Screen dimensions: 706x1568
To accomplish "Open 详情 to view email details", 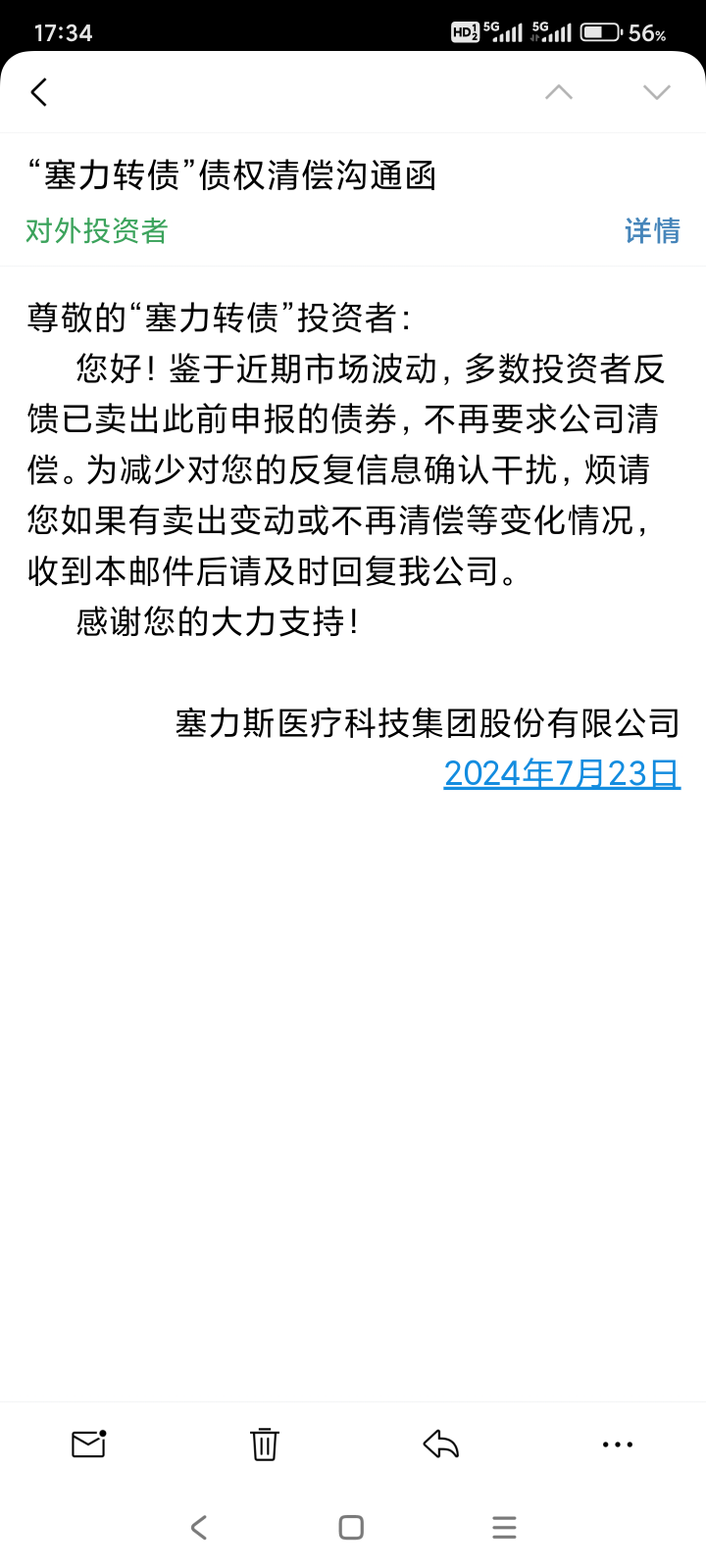I will click(x=652, y=231).
